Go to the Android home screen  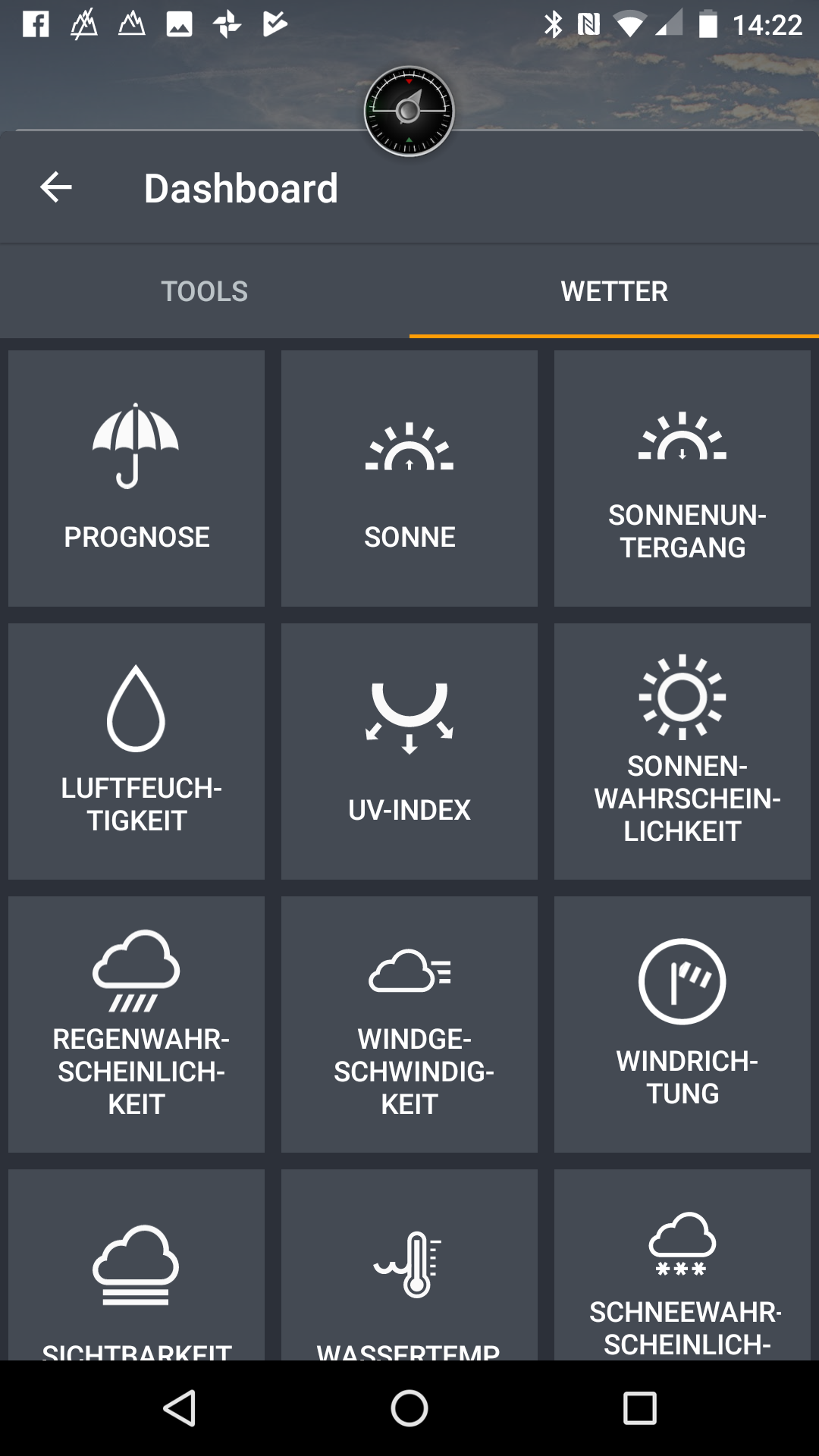point(409,1409)
